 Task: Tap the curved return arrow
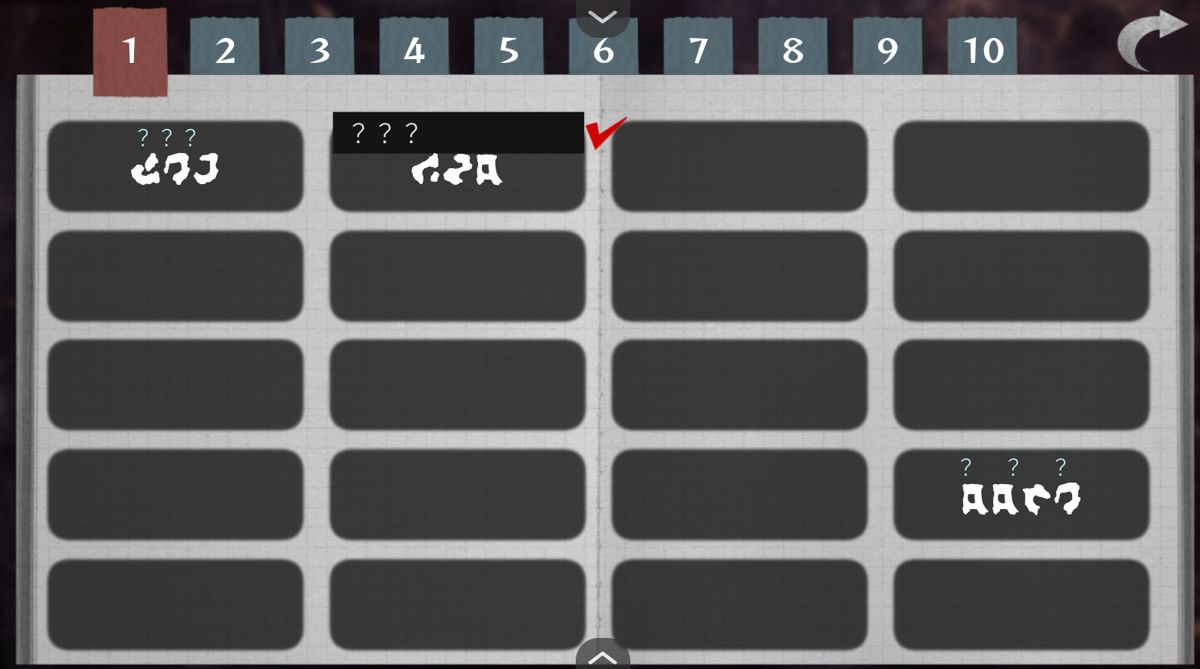1150,40
